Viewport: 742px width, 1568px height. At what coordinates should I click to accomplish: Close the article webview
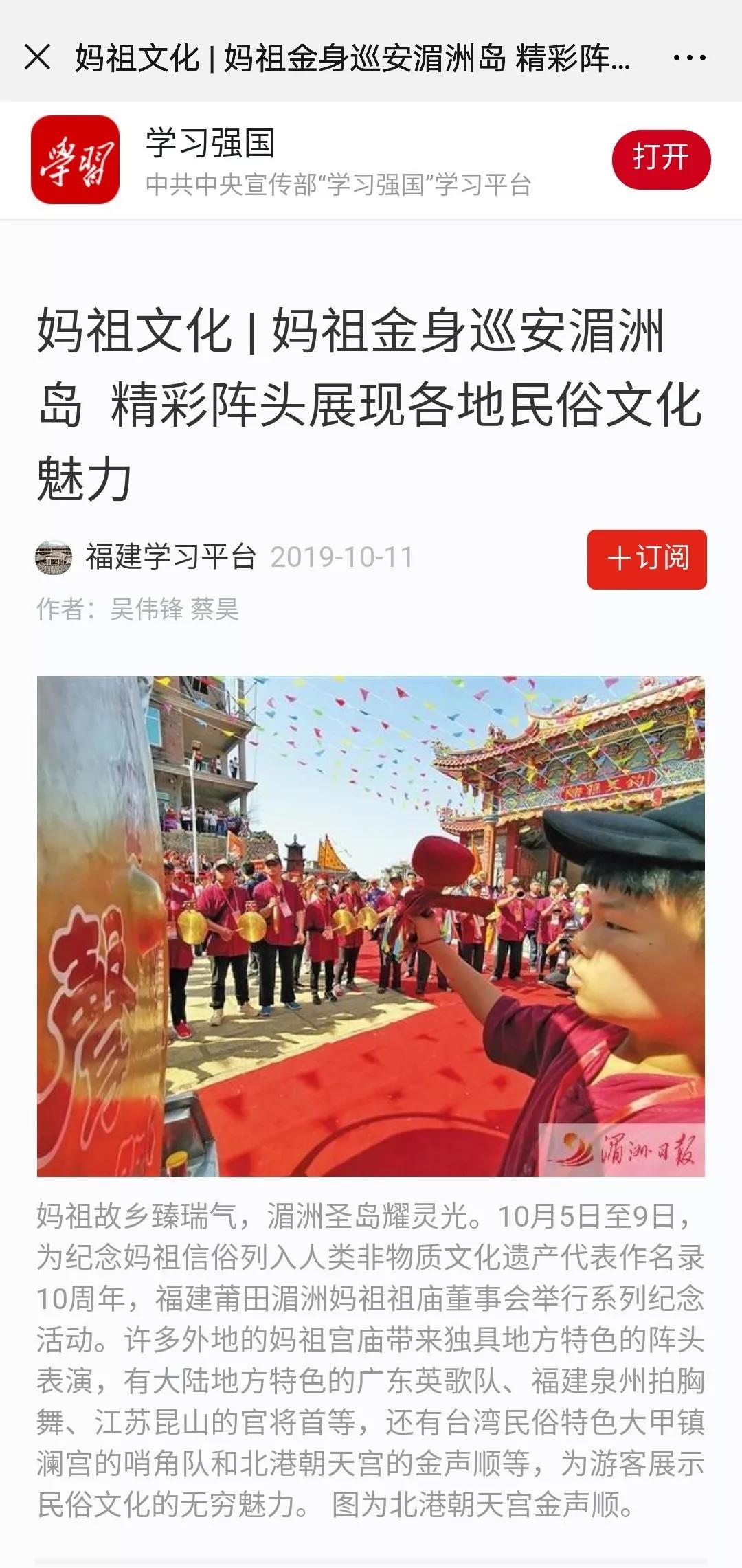pyautogui.click(x=37, y=57)
